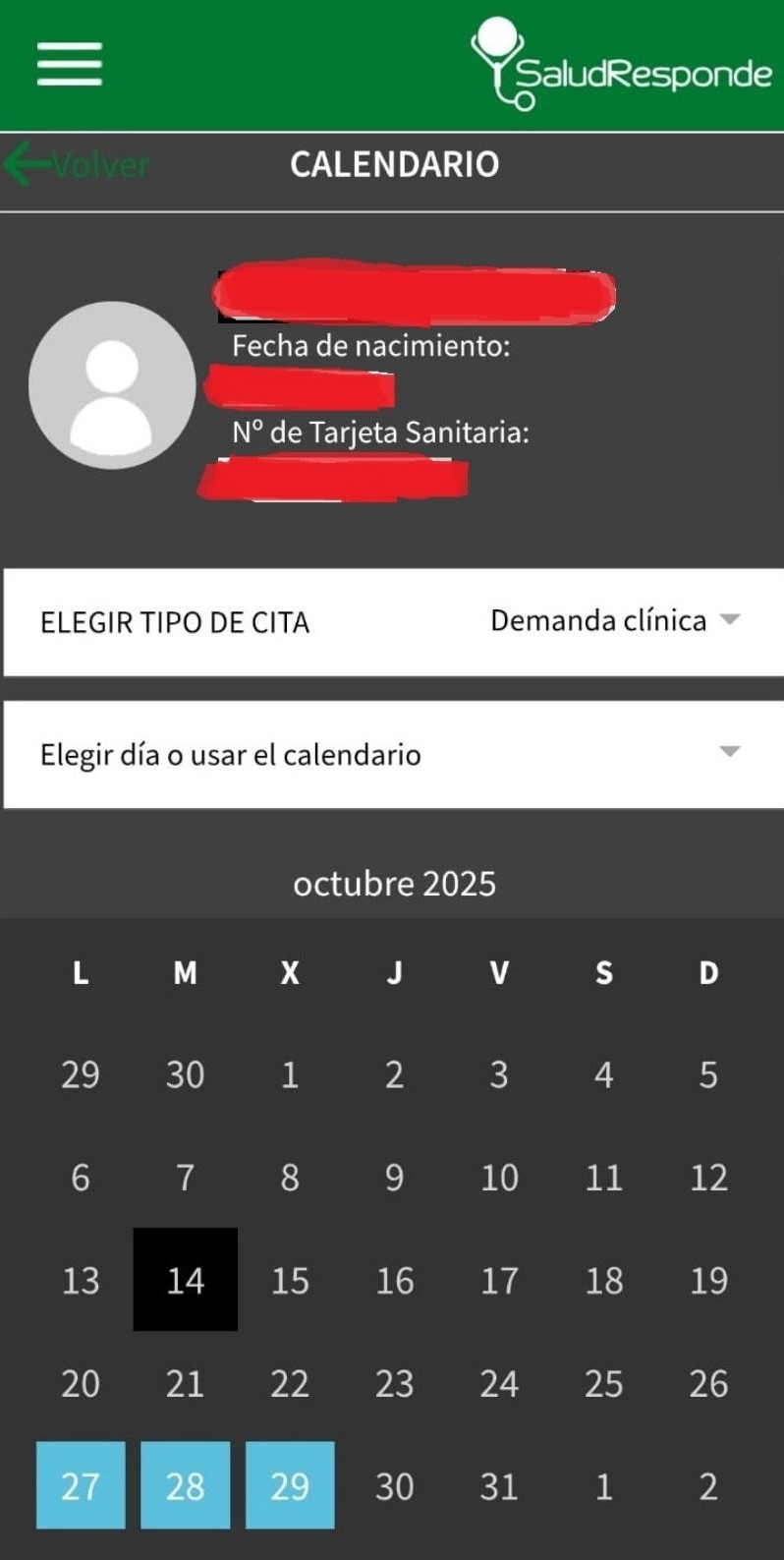Pick October 29 available date

pyautogui.click(x=290, y=1485)
